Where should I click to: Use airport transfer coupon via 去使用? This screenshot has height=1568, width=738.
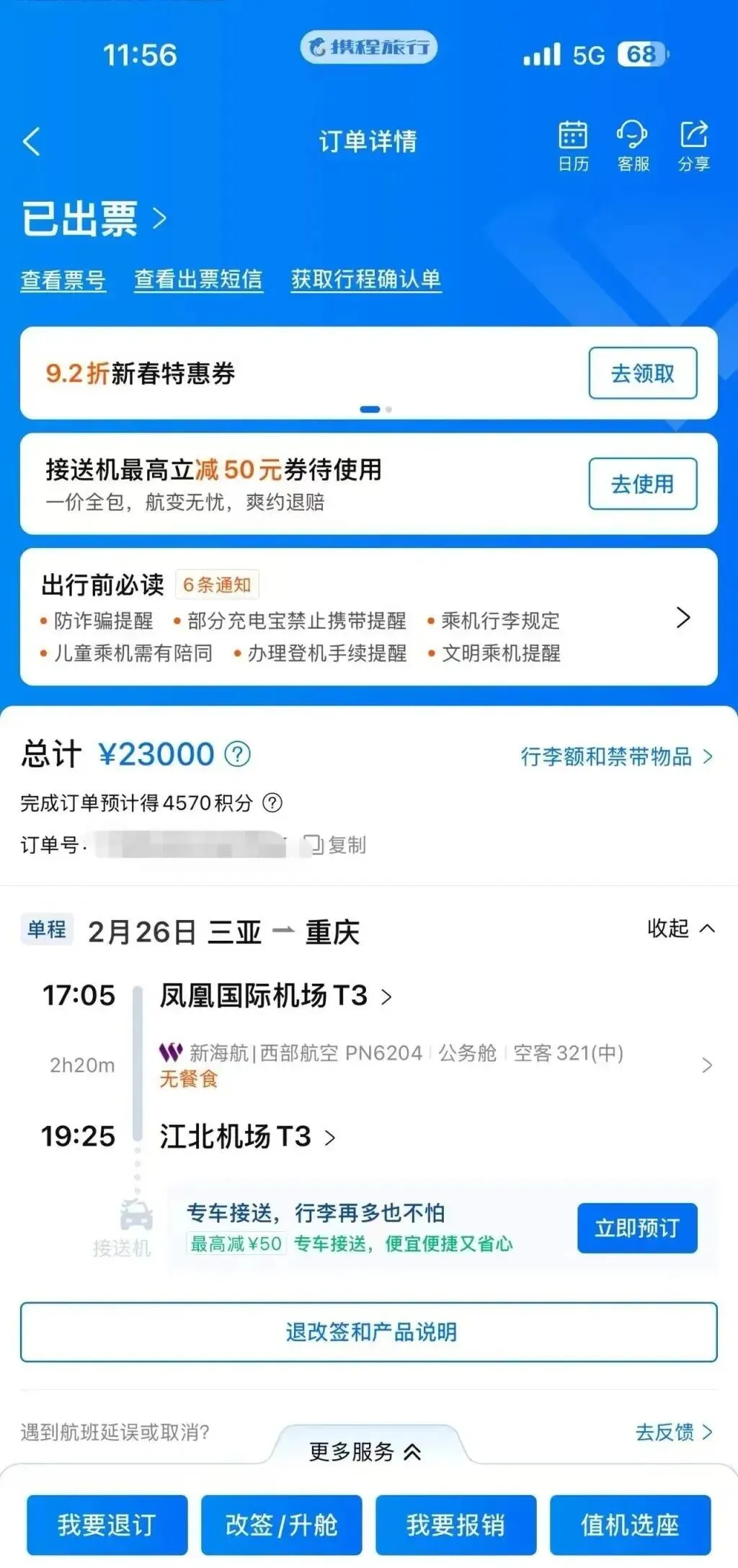point(642,484)
